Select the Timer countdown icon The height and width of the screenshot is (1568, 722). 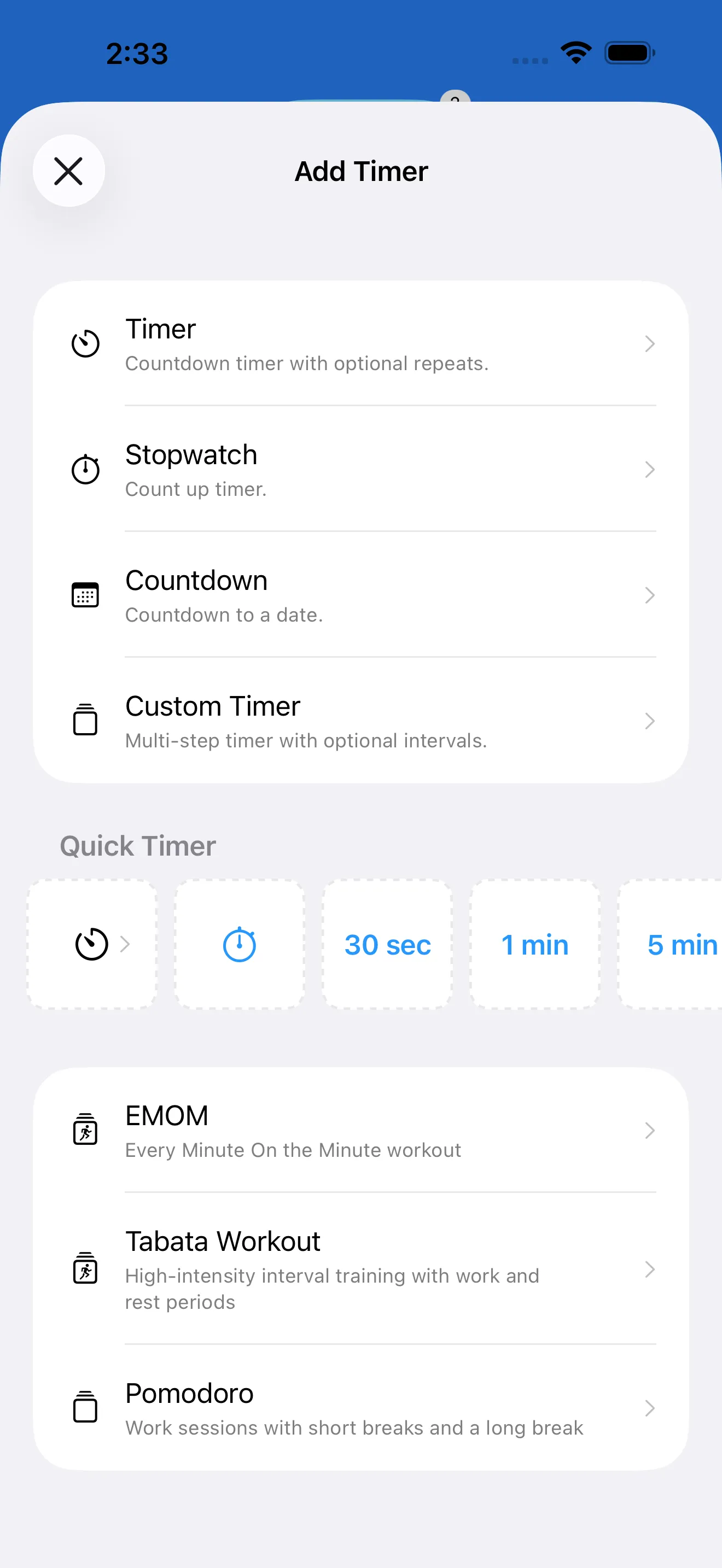tap(85, 343)
